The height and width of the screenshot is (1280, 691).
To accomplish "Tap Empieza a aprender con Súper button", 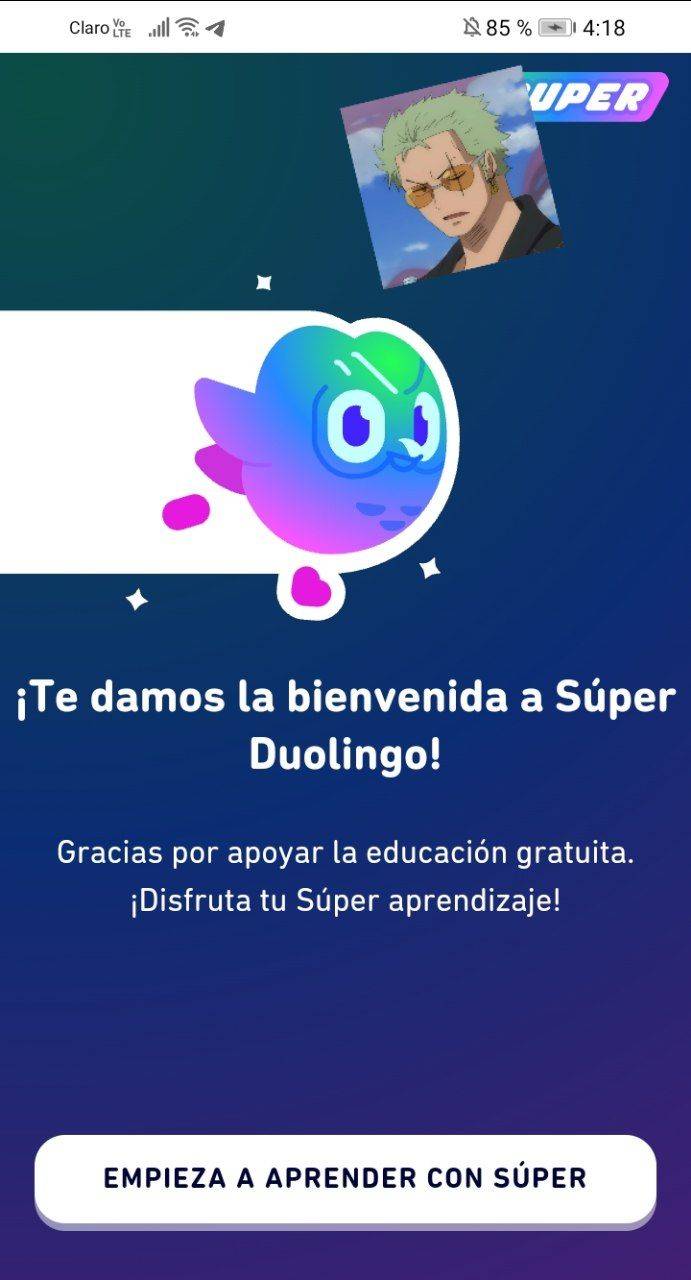I will click(x=345, y=1177).
